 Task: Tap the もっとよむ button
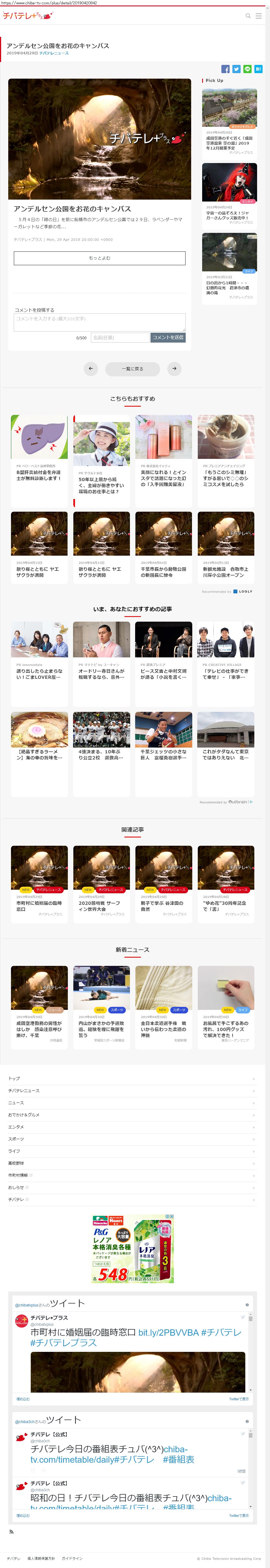99,258
